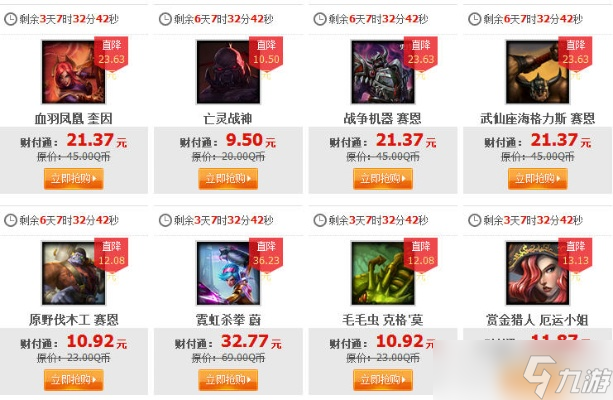Buy 亡灵战神 skin with 立即抢购

tap(227, 178)
